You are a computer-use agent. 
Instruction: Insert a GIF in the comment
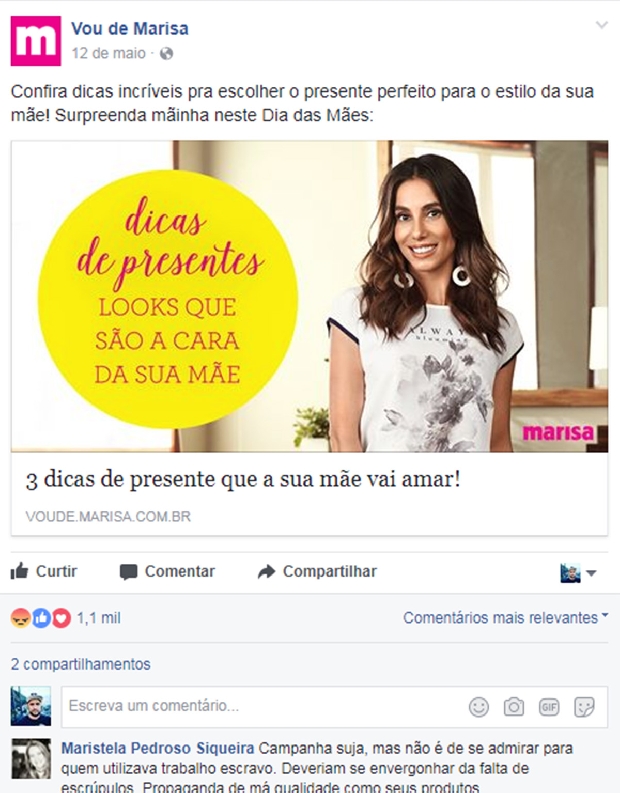(x=549, y=707)
